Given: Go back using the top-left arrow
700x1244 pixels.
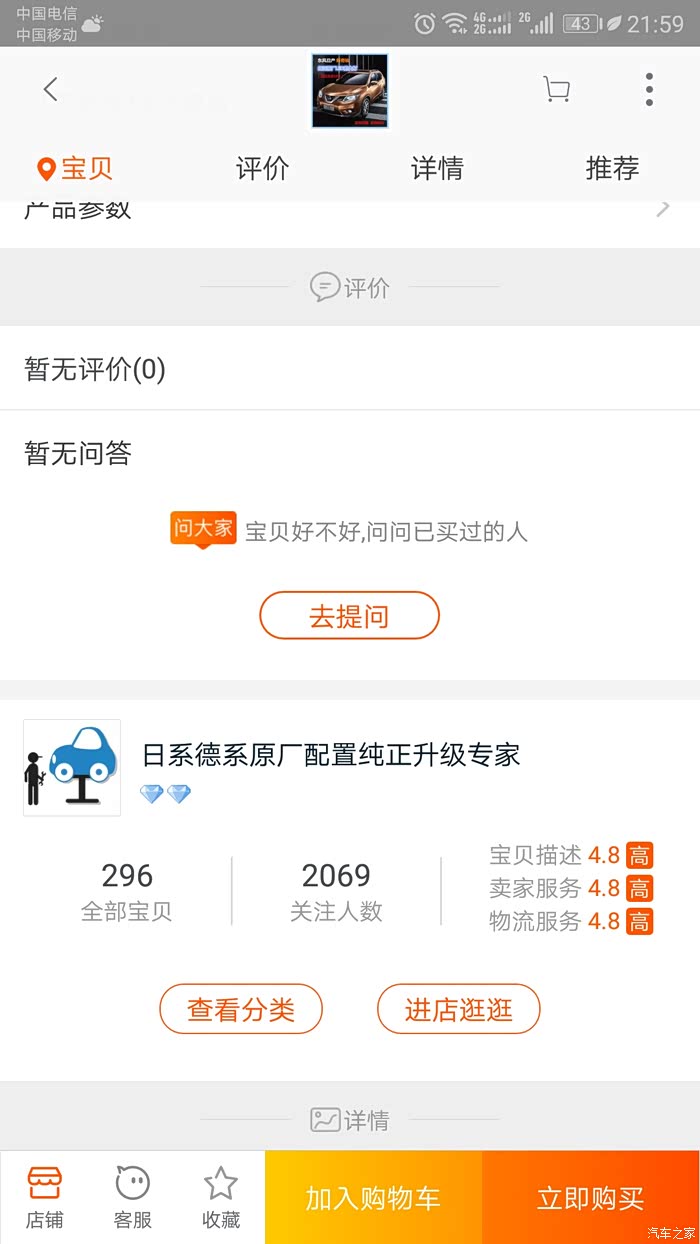Looking at the screenshot, I should 50,89.
